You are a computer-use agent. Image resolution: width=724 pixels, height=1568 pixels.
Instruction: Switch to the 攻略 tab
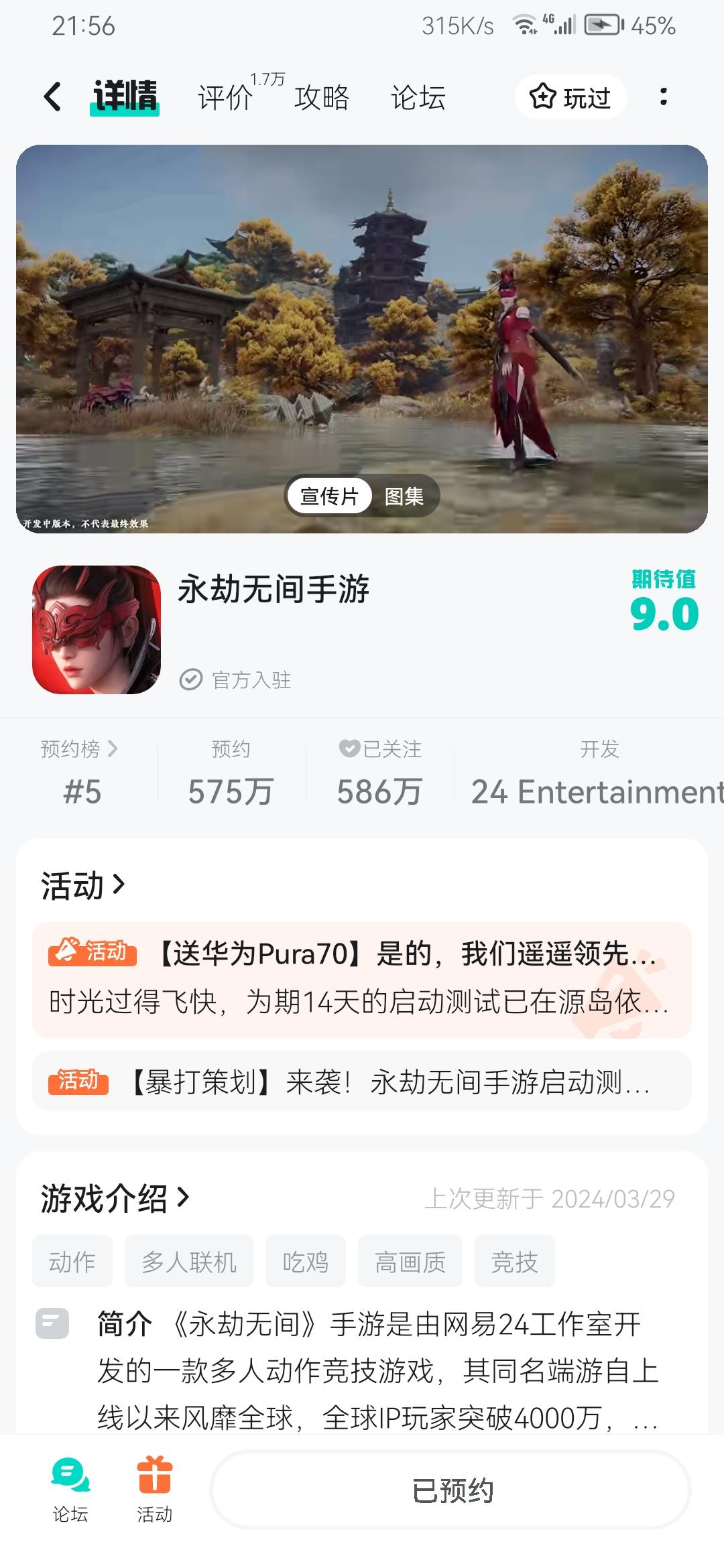[322, 98]
